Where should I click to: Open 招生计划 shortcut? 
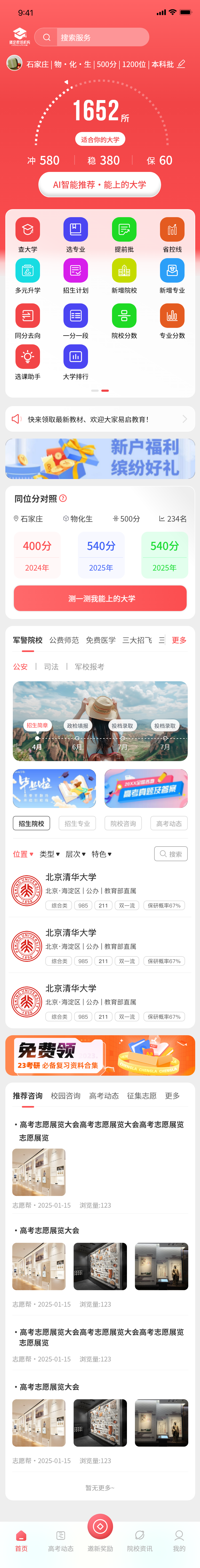tap(76, 276)
